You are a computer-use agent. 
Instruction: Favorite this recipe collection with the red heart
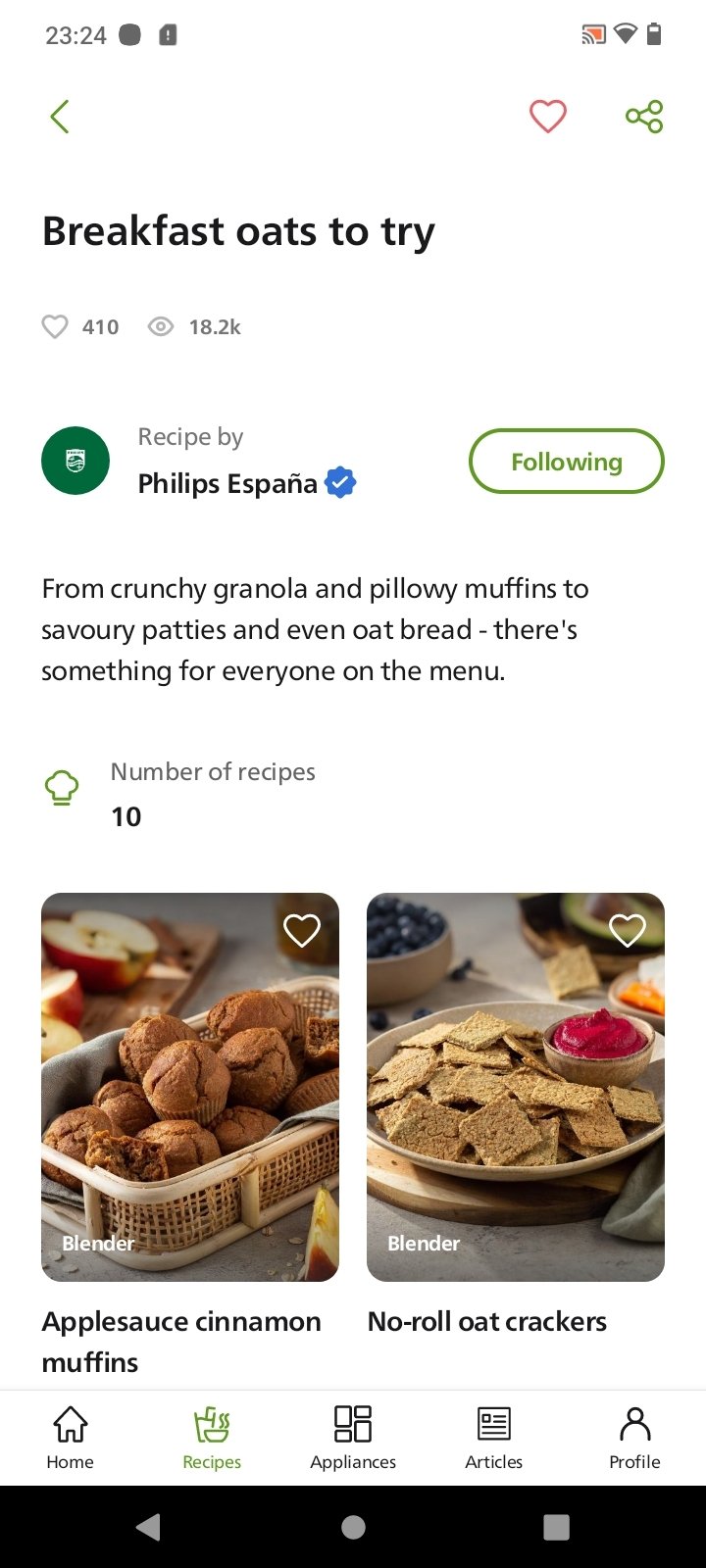(548, 117)
